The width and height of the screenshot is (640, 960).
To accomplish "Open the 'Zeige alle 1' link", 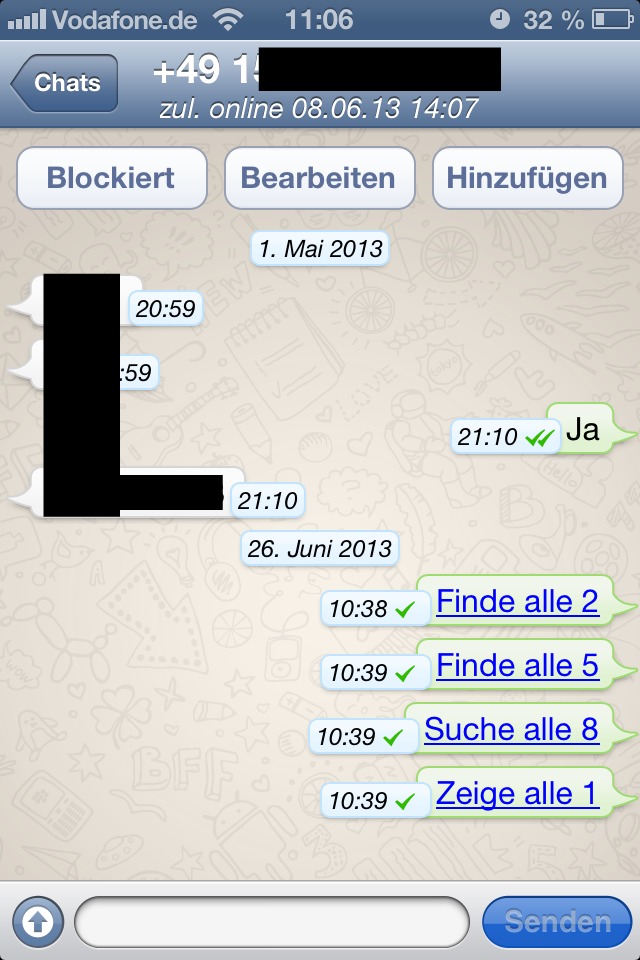I will click(517, 794).
